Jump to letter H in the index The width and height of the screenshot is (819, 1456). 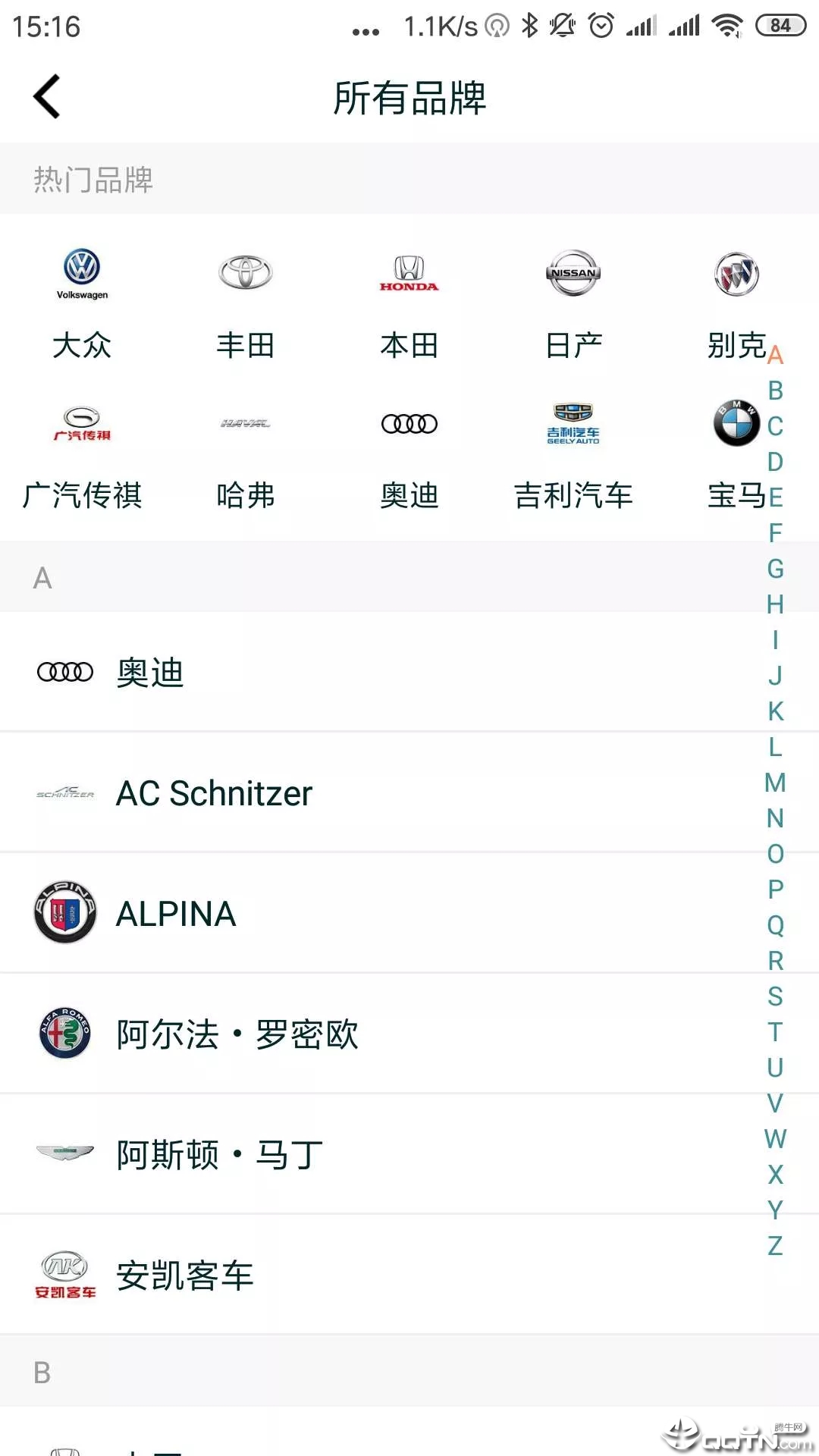(x=775, y=604)
